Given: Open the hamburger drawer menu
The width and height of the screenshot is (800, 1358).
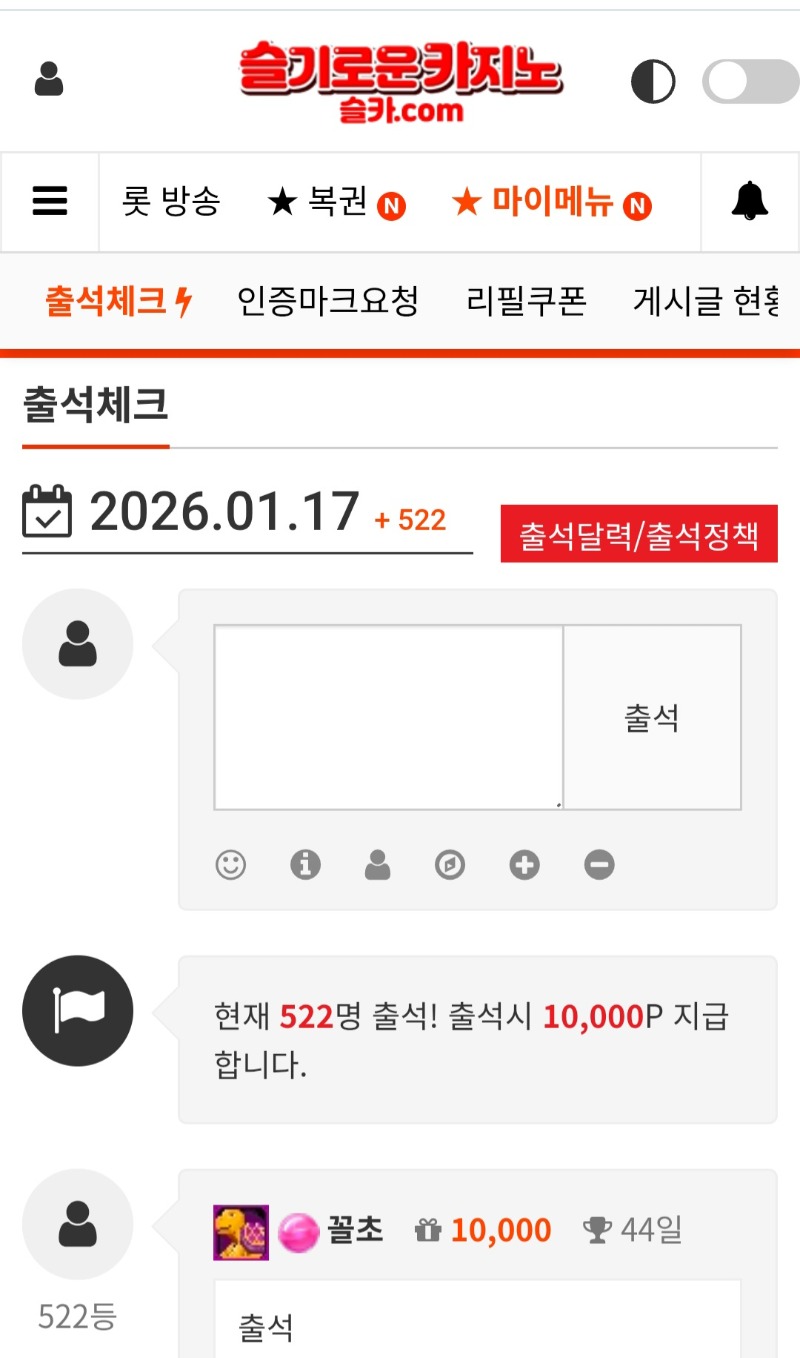Looking at the screenshot, I should (50, 202).
